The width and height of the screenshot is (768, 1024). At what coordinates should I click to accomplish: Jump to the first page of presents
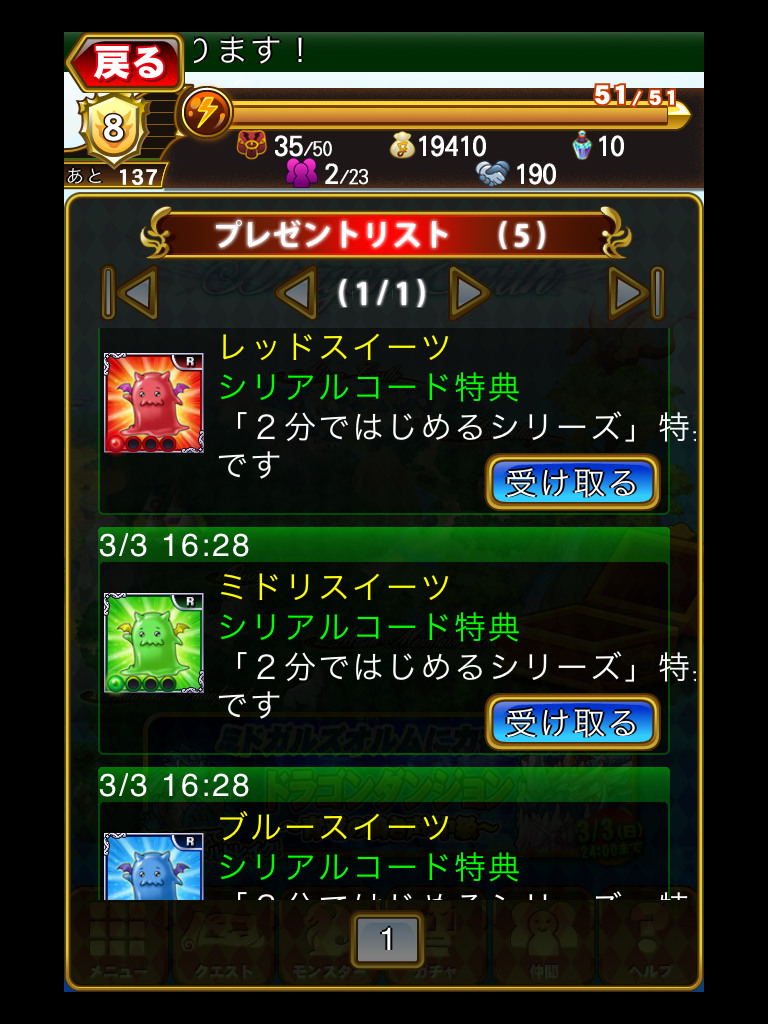[129, 293]
